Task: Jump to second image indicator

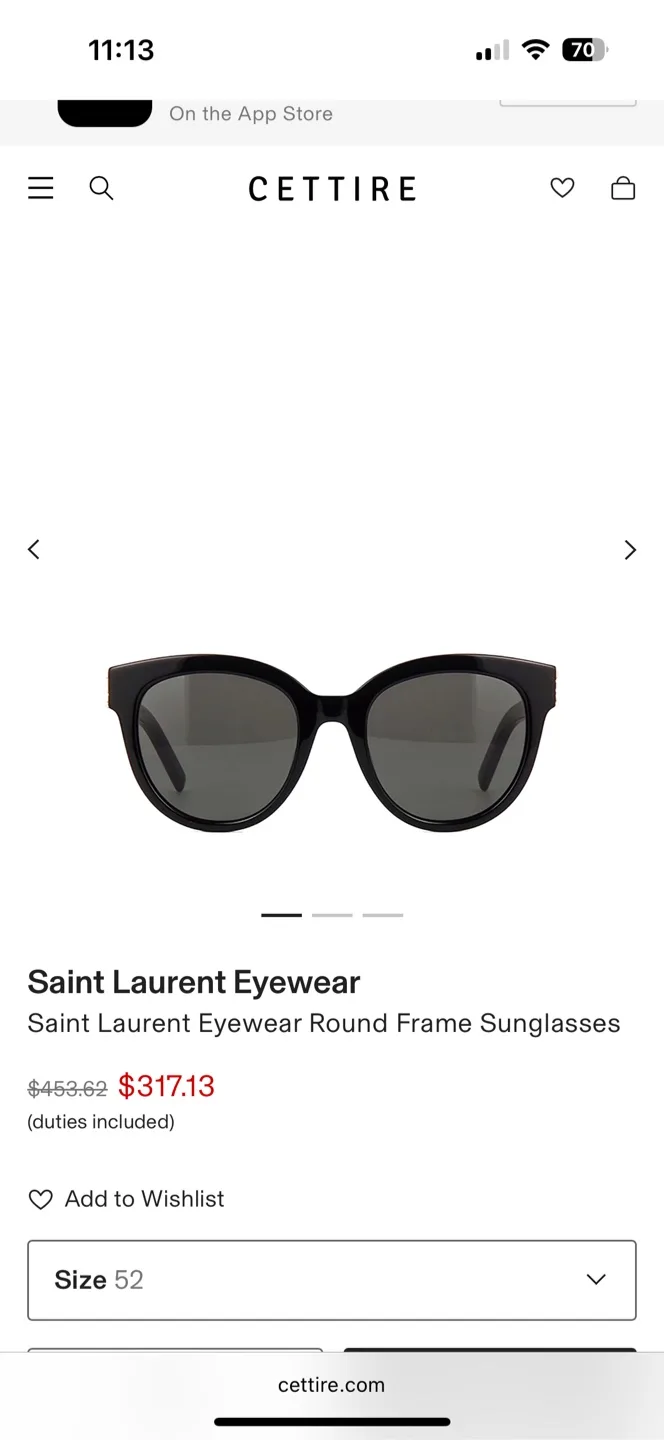Action: point(332,915)
